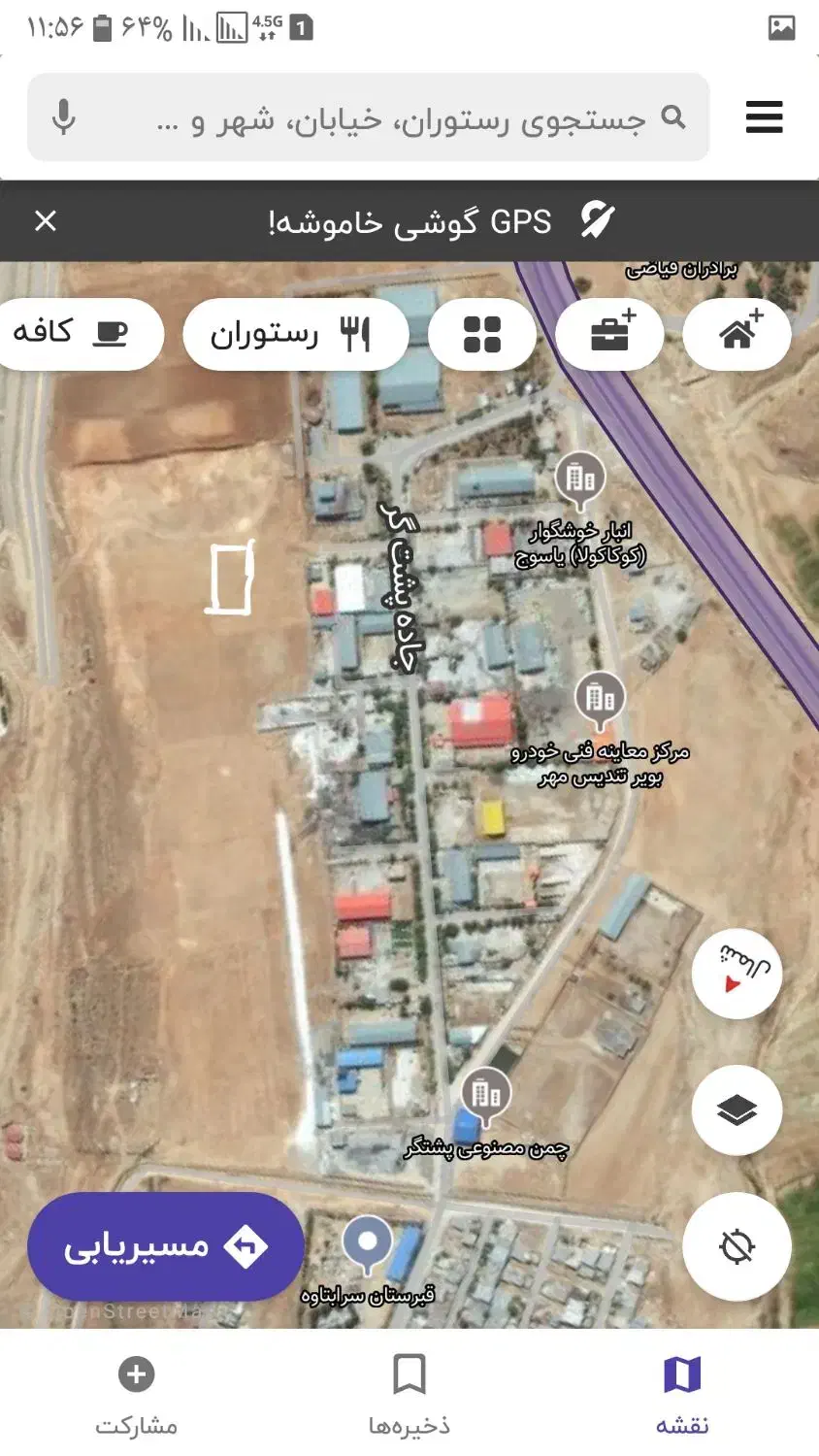Tap the compass to reset orientation
The height and width of the screenshot is (1456, 819).
point(737,974)
